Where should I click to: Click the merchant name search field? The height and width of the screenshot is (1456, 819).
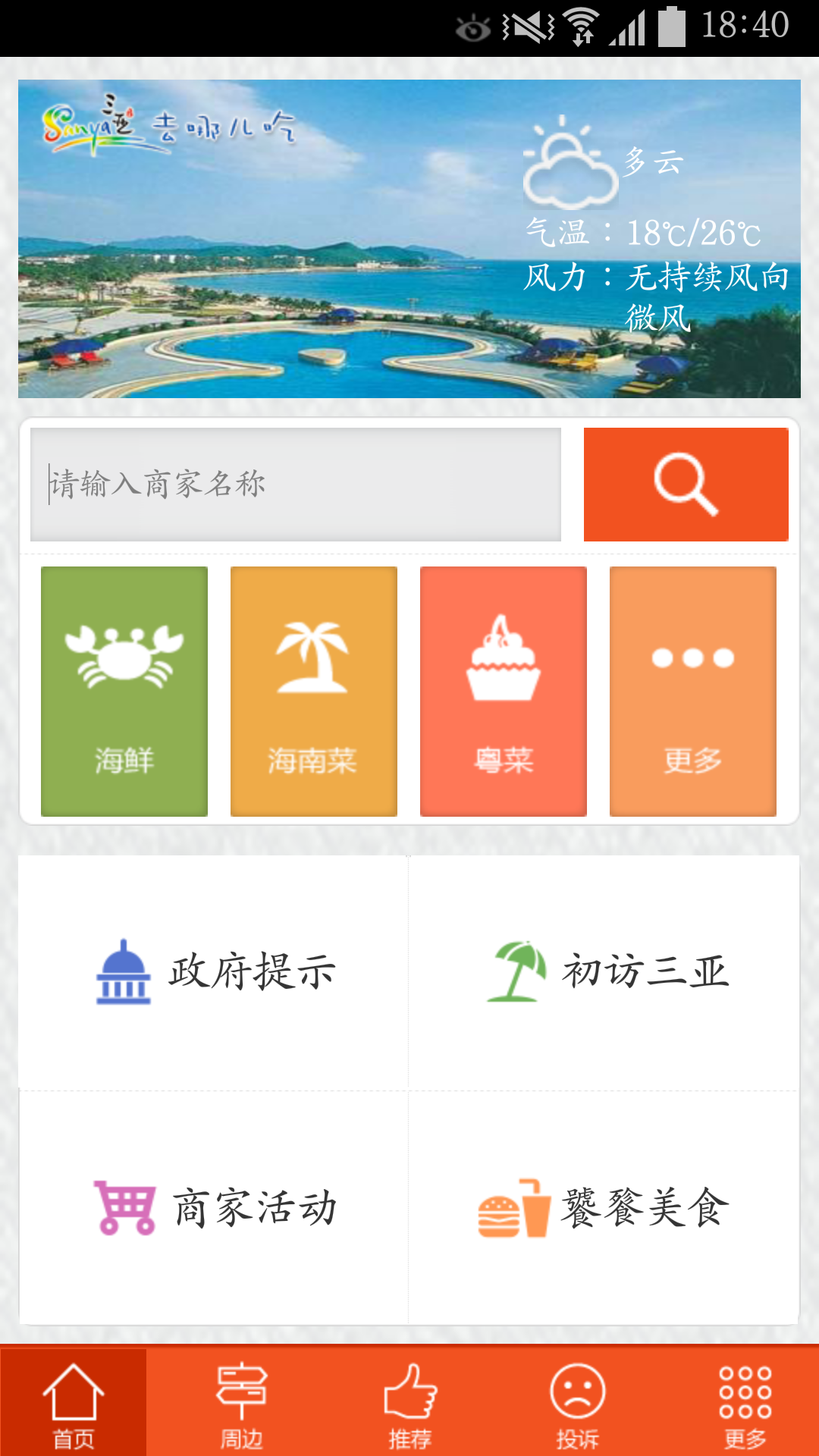click(x=294, y=484)
